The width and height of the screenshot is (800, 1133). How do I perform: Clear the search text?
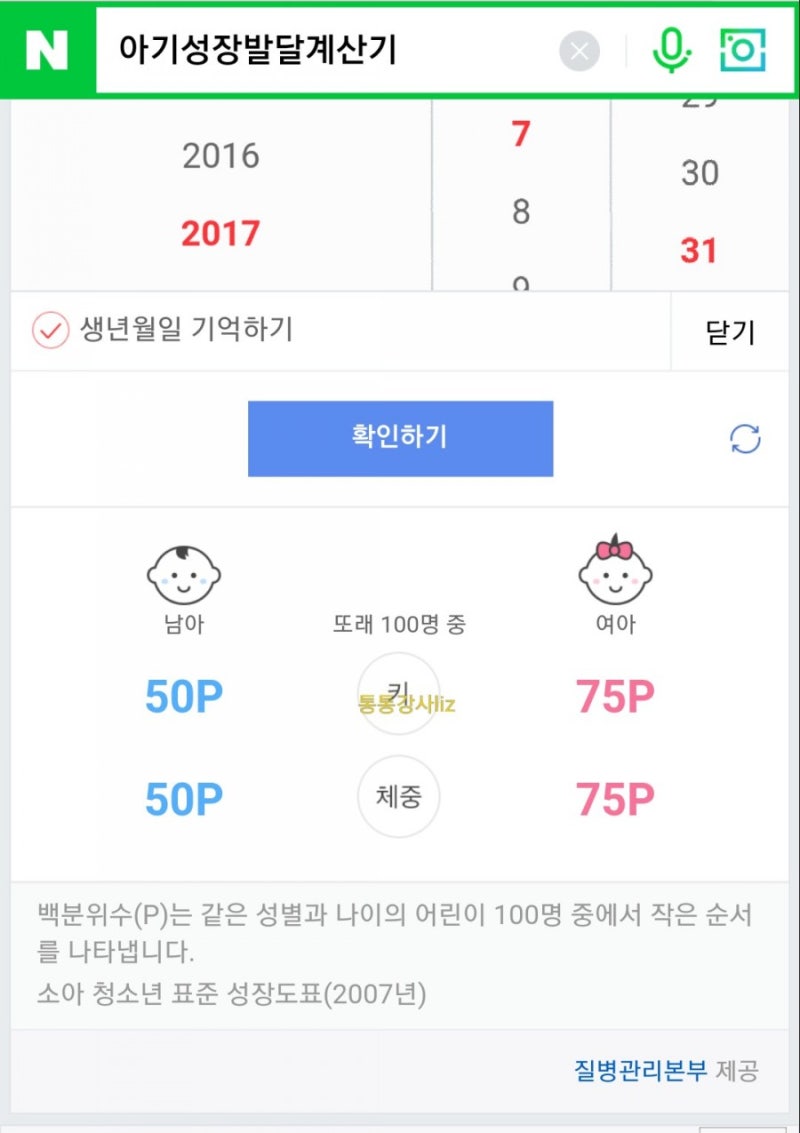tap(579, 50)
